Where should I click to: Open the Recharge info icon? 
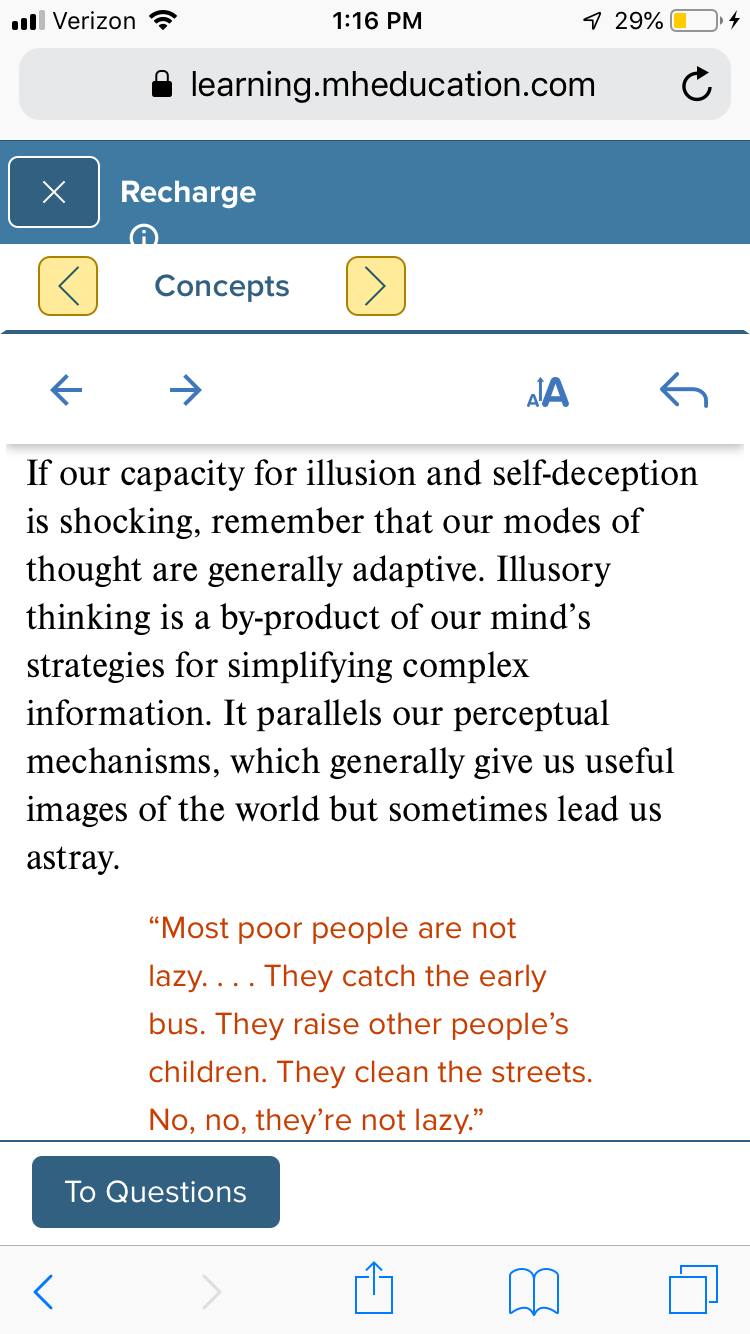[144, 236]
